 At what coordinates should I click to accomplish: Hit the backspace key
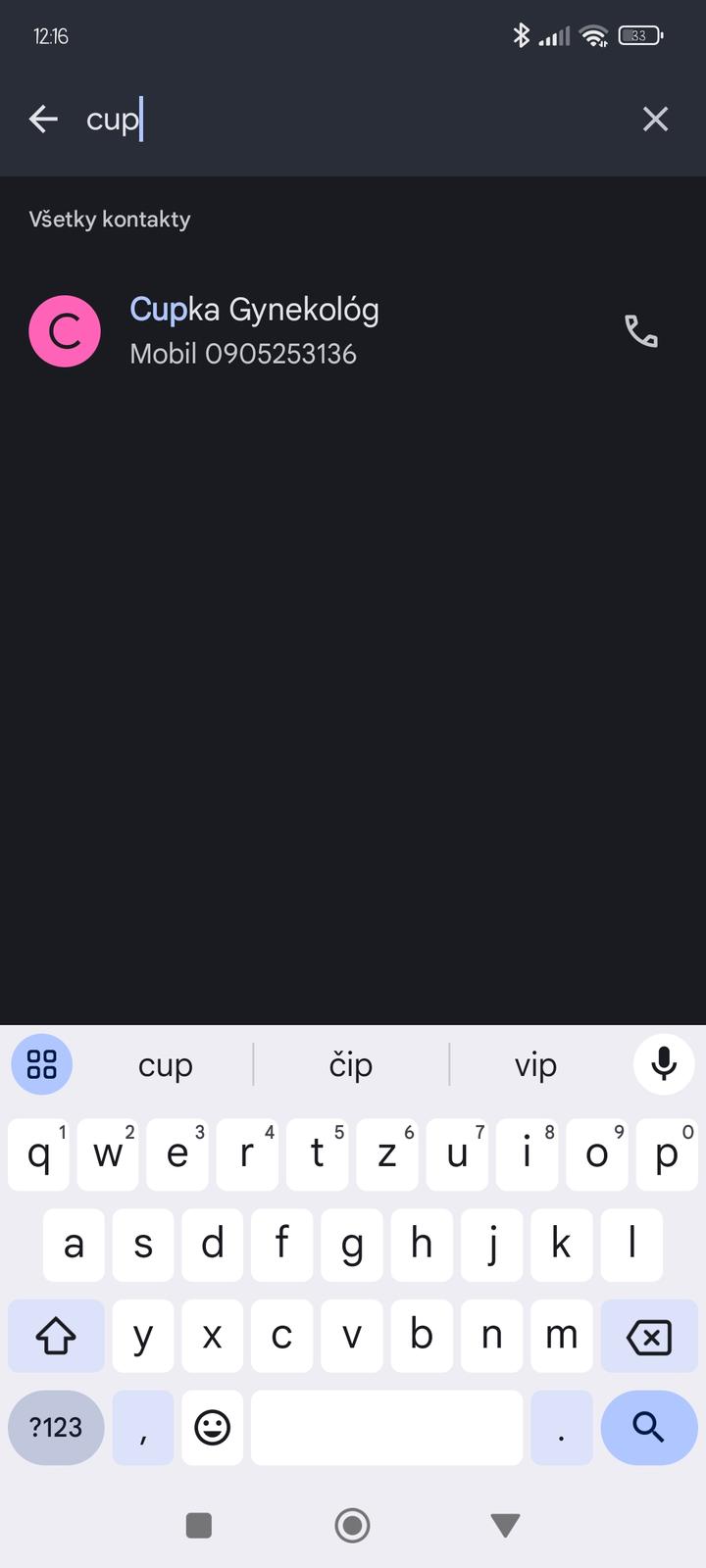coord(649,1336)
